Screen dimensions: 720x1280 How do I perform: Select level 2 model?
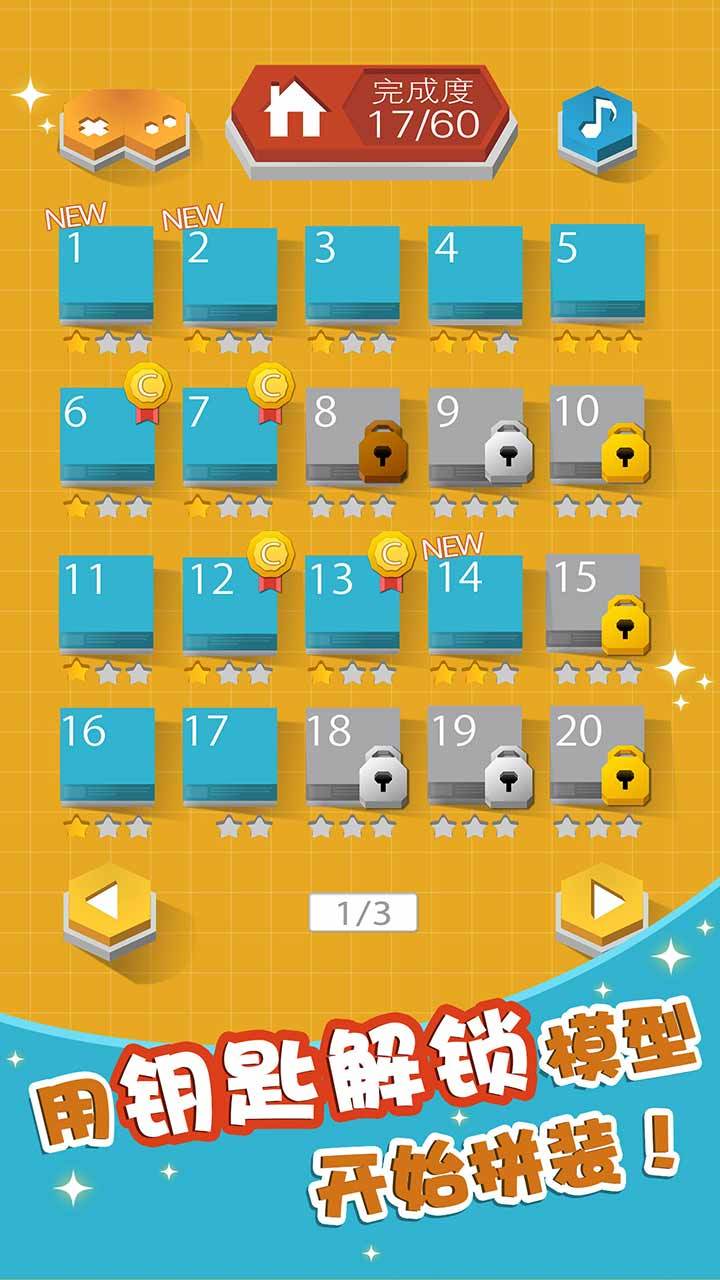pyautogui.click(x=229, y=275)
